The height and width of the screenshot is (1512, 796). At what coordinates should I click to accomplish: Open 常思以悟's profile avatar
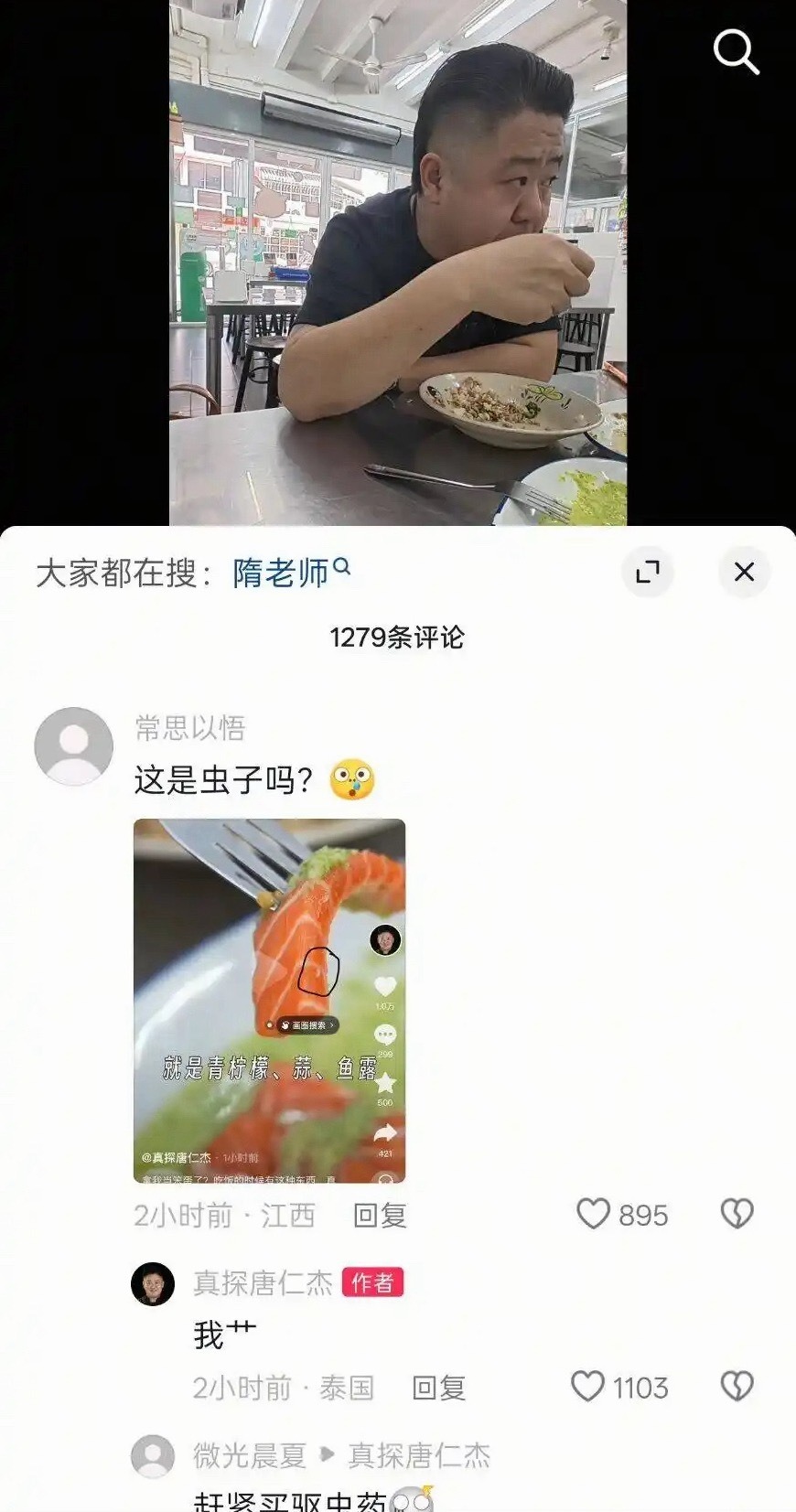[73, 746]
